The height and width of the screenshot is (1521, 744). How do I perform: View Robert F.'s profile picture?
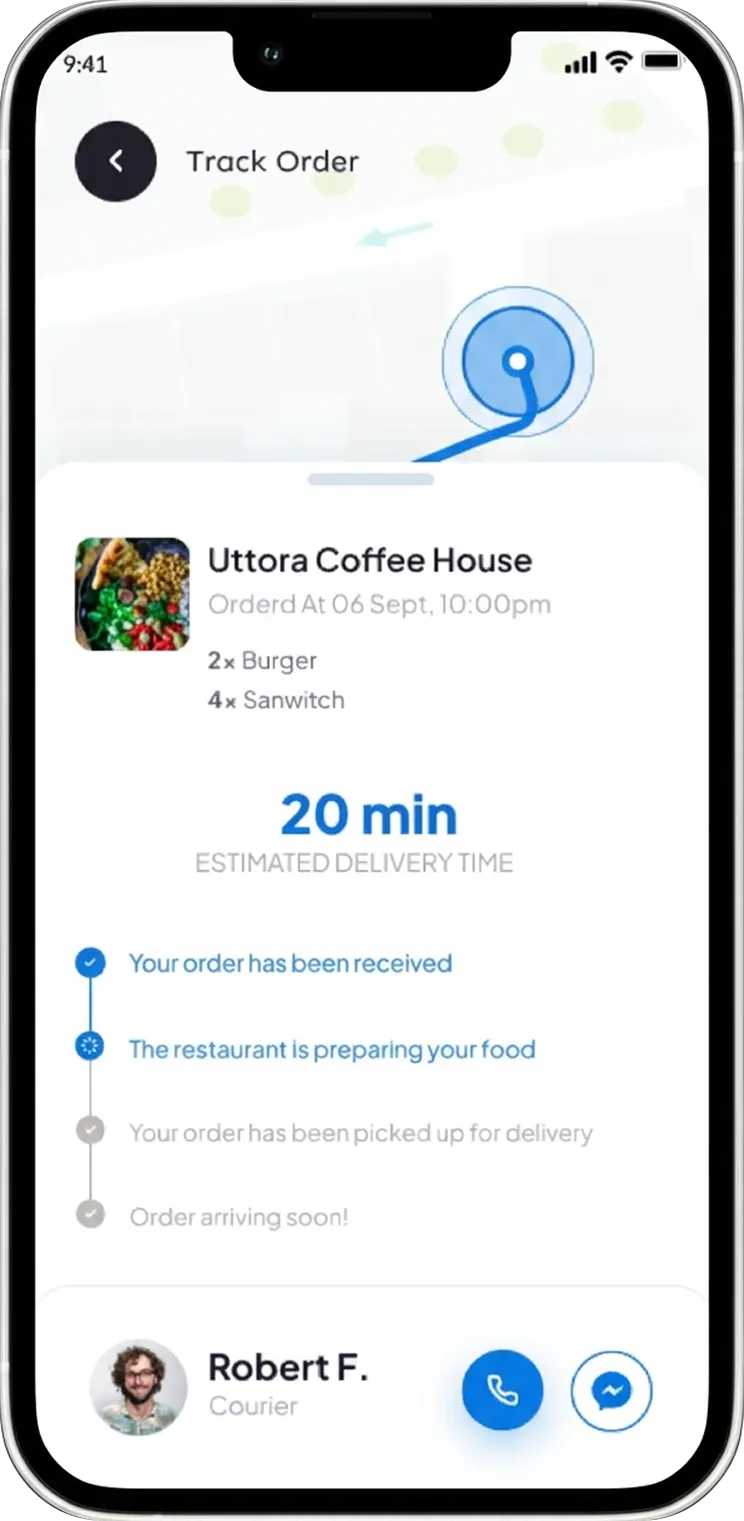point(138,1387)
